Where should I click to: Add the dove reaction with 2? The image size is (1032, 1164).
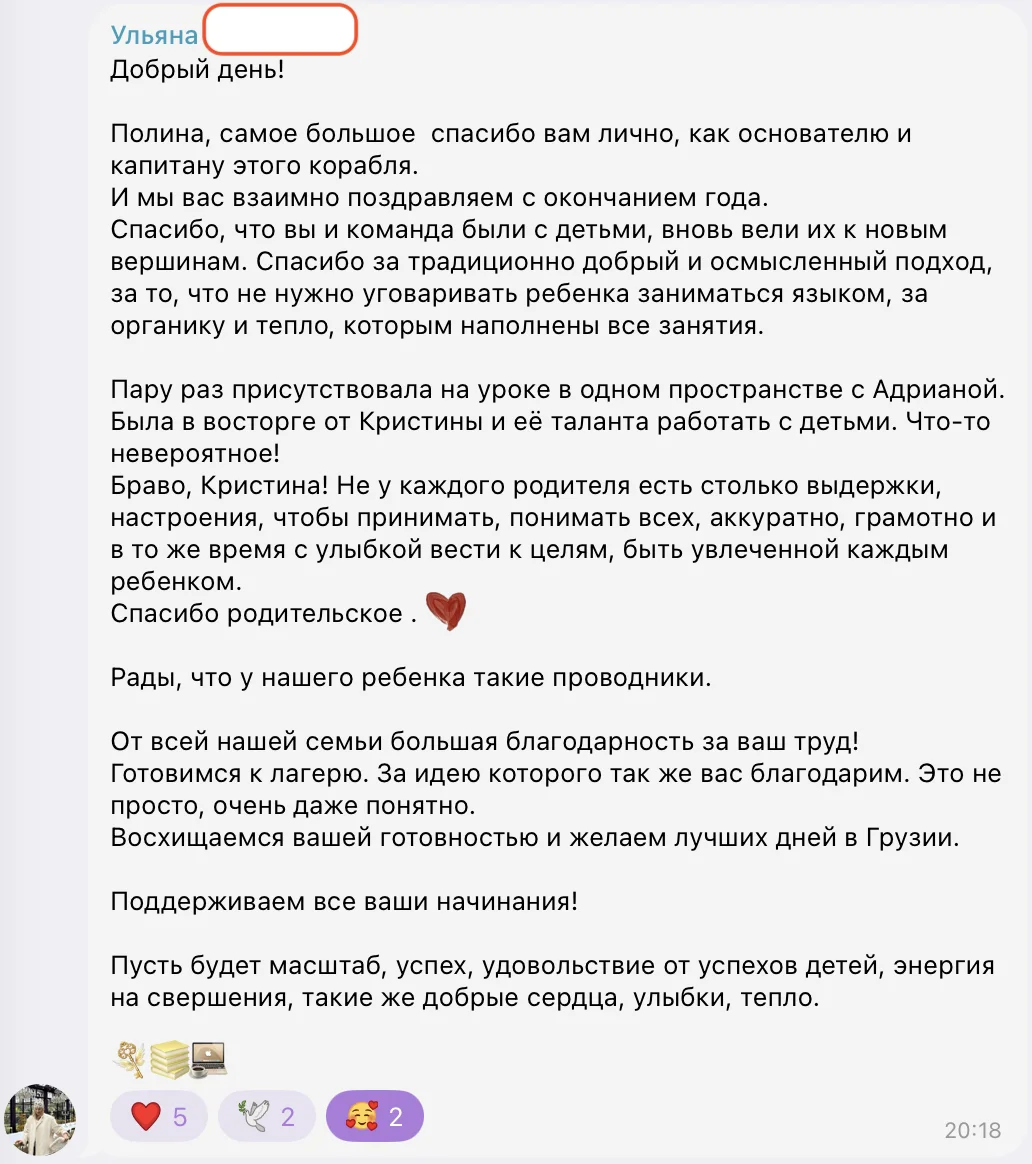267,1116
